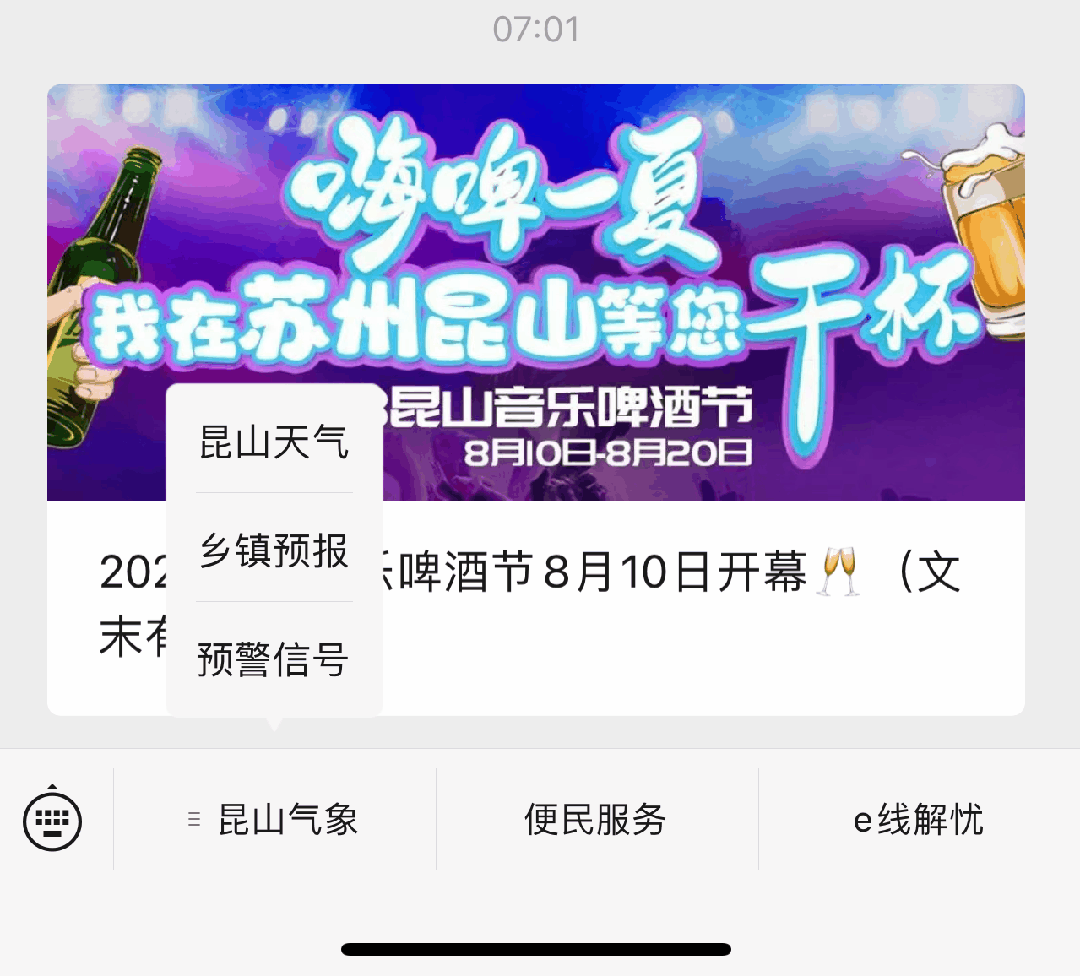Switch to keyboard input mode
This screenshot has width=1080, height=976.
52,820
